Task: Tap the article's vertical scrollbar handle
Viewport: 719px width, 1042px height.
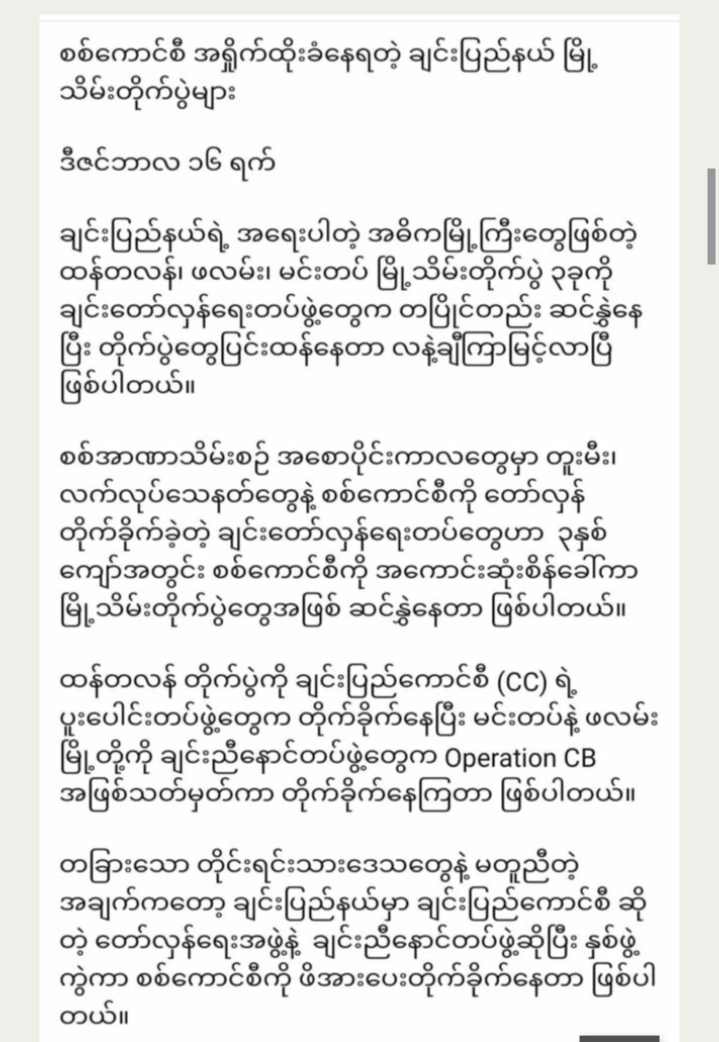Action: tap(711, 216)
